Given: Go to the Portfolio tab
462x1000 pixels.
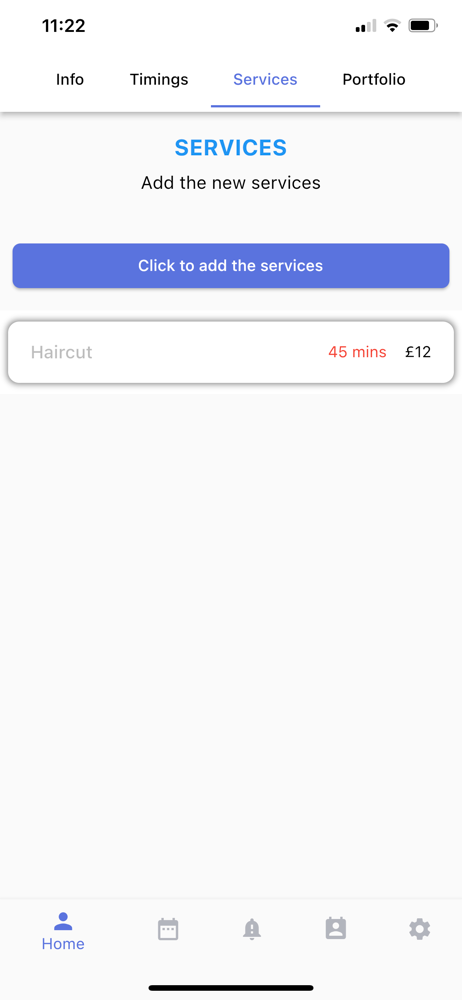Looking at the screenshot, I should 374,80.
